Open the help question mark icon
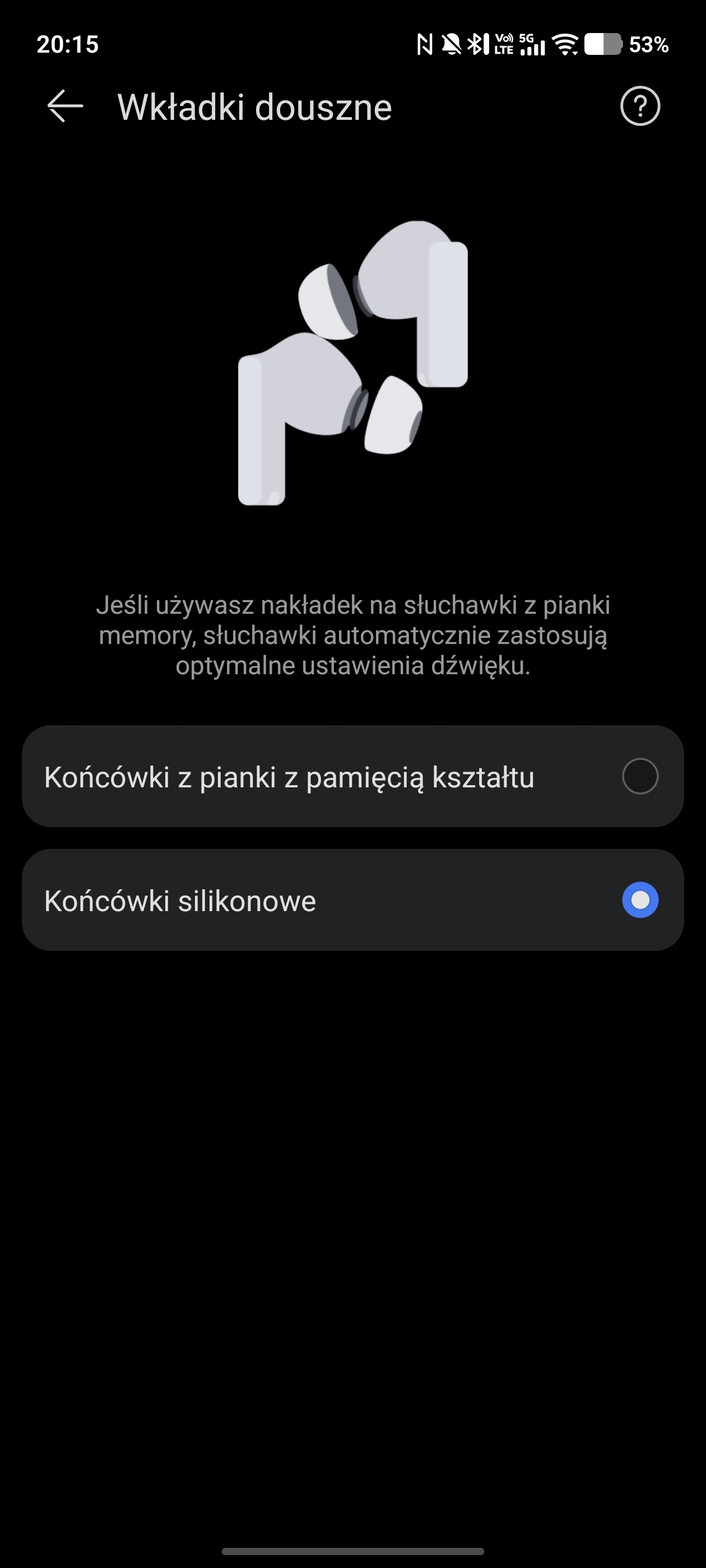This screenshot has width=706, height=1568. [x=640, y=106]
